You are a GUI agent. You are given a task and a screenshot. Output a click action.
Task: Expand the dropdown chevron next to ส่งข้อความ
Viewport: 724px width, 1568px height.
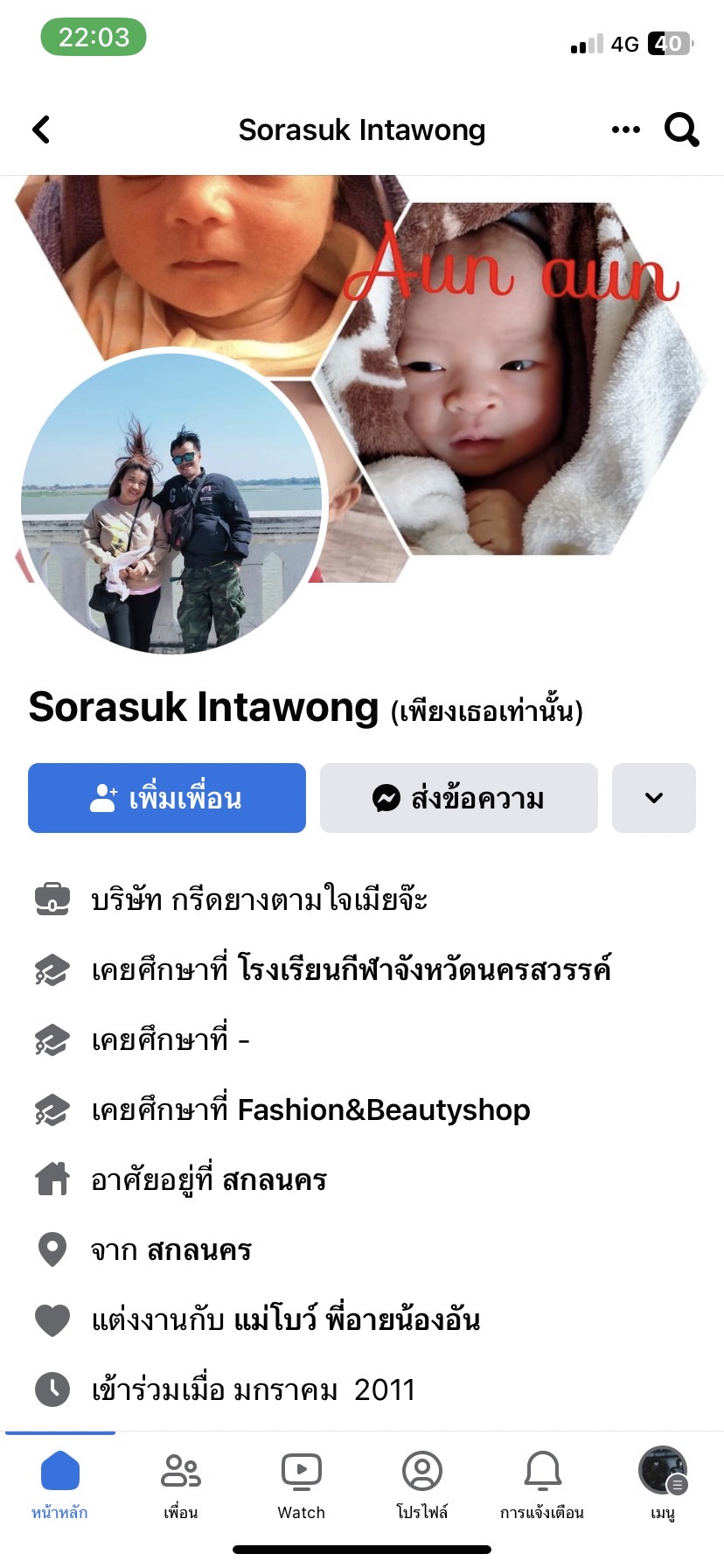pos(653,798)
